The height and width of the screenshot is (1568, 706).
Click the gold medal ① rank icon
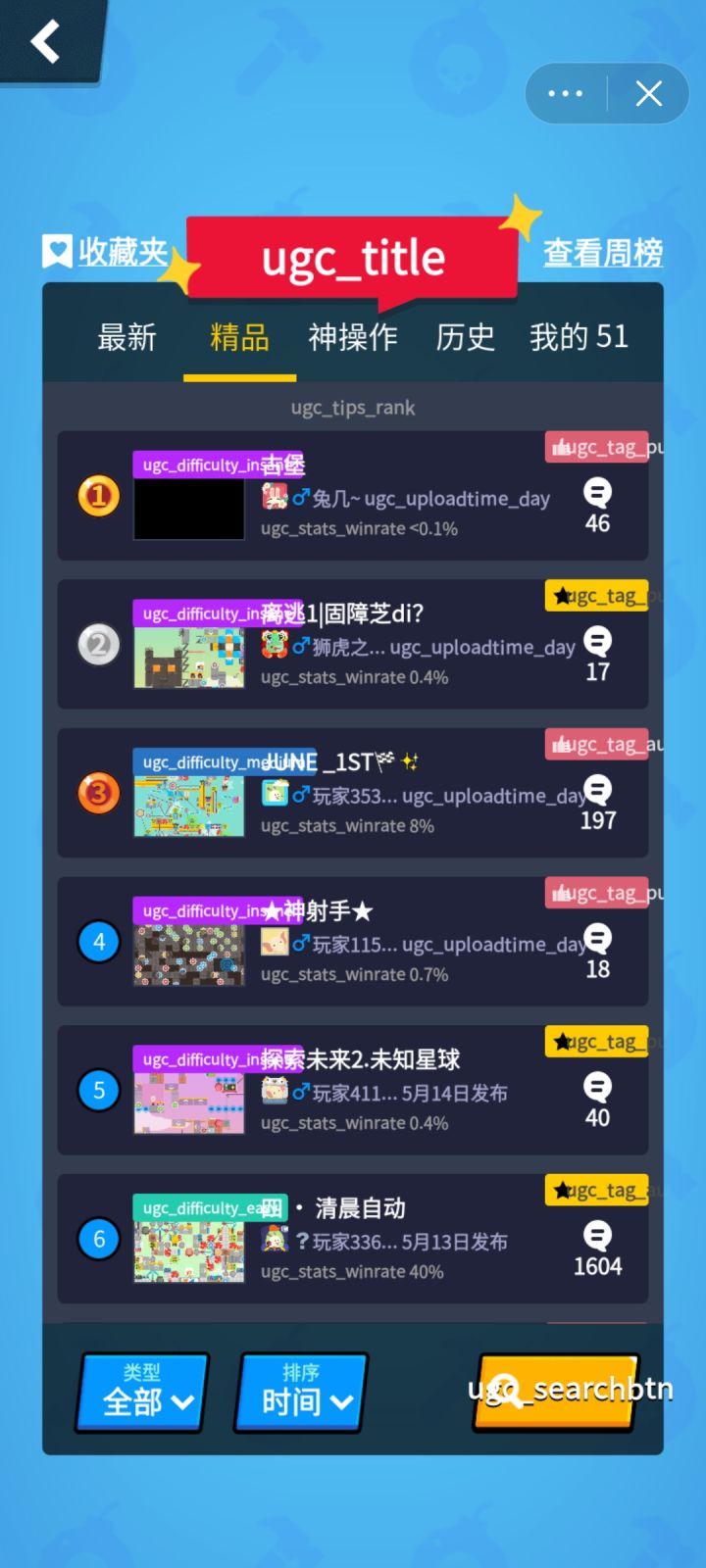[98, 496]
